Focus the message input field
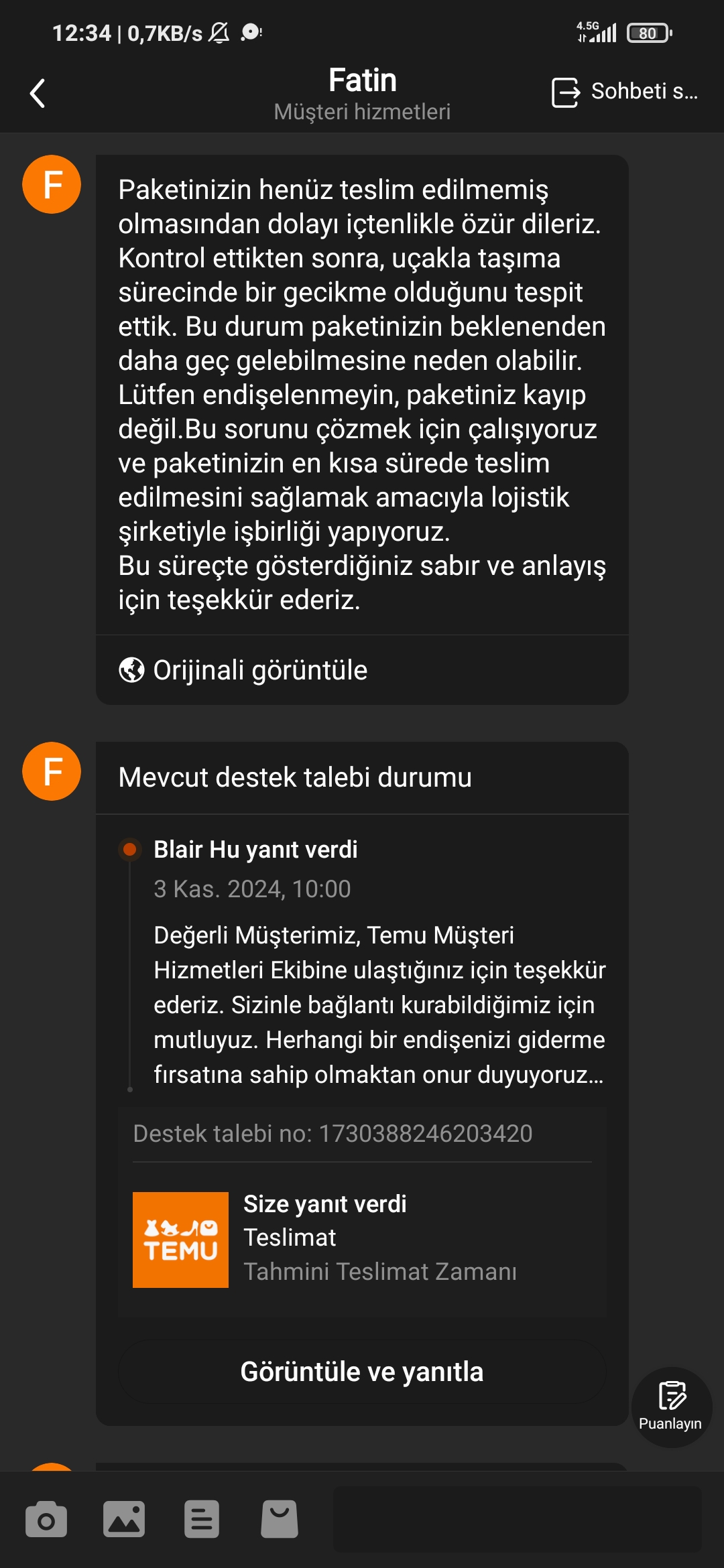724x1568 pixels. (x=517, y=1519)
